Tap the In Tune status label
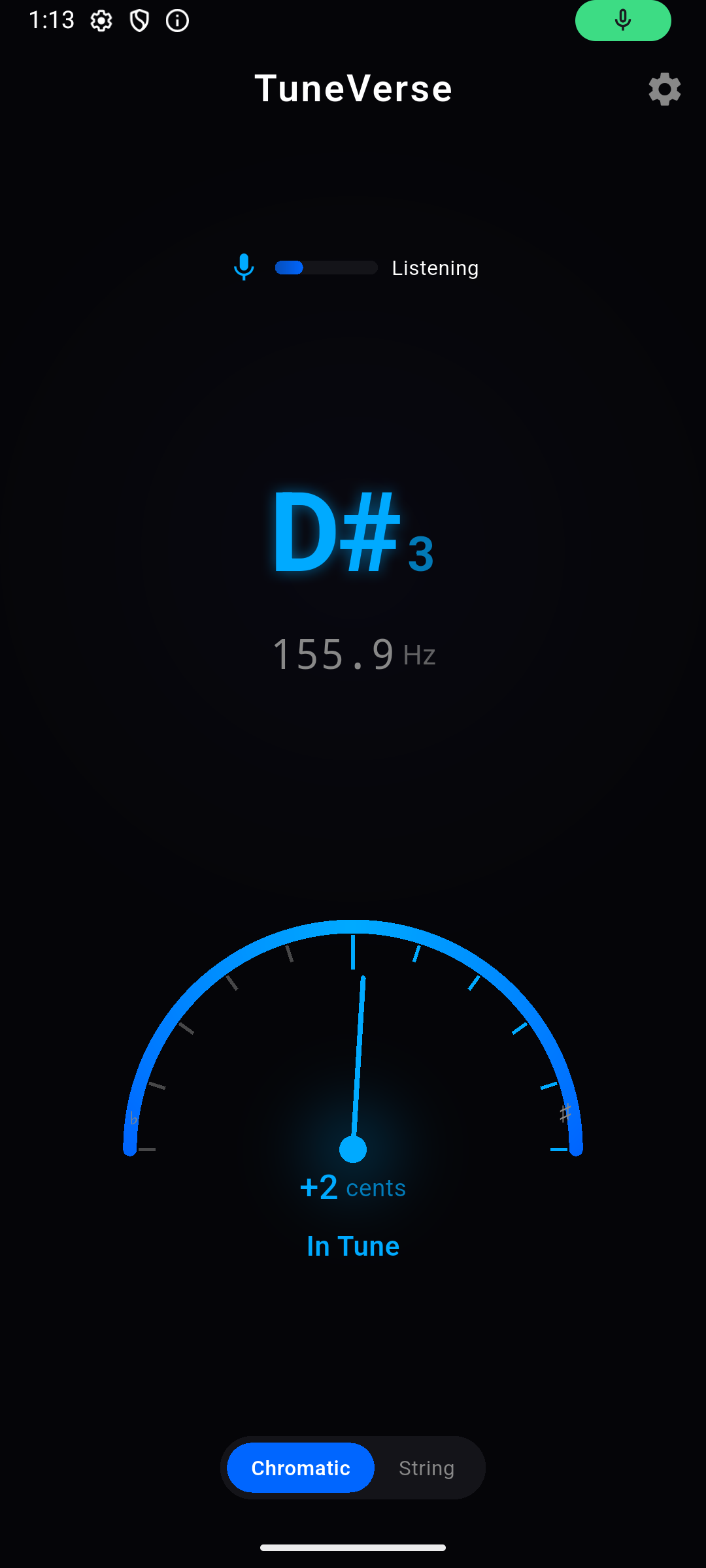This screenshot has height=1568, width=706. (x=352, y=1245)
